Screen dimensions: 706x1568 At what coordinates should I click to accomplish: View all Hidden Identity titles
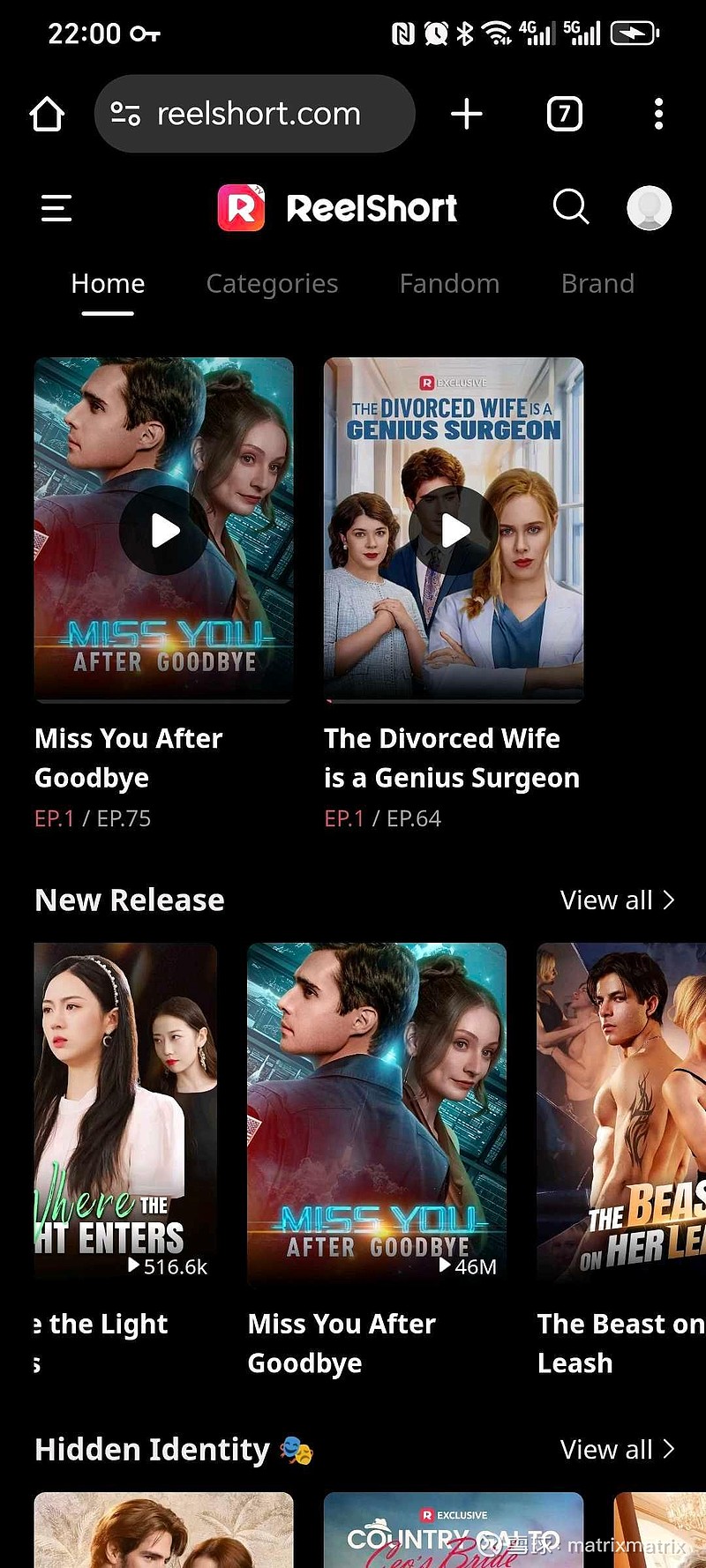click(x=617, y=1450)
